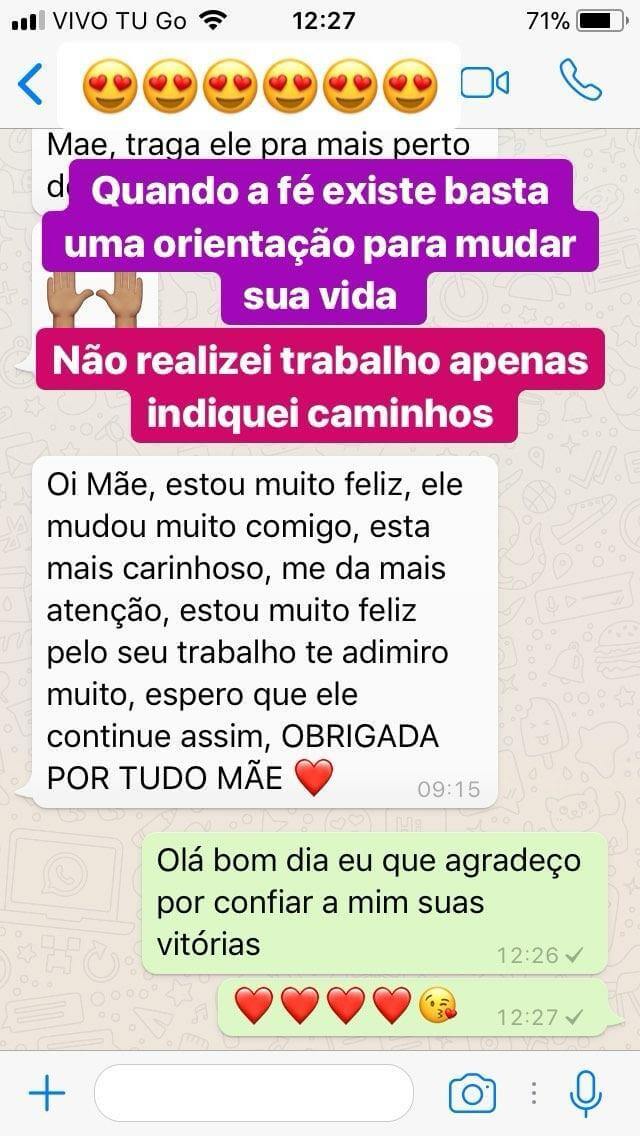Open the camera to send a photo
The image size is (640, 1136).
[472, 1093]
